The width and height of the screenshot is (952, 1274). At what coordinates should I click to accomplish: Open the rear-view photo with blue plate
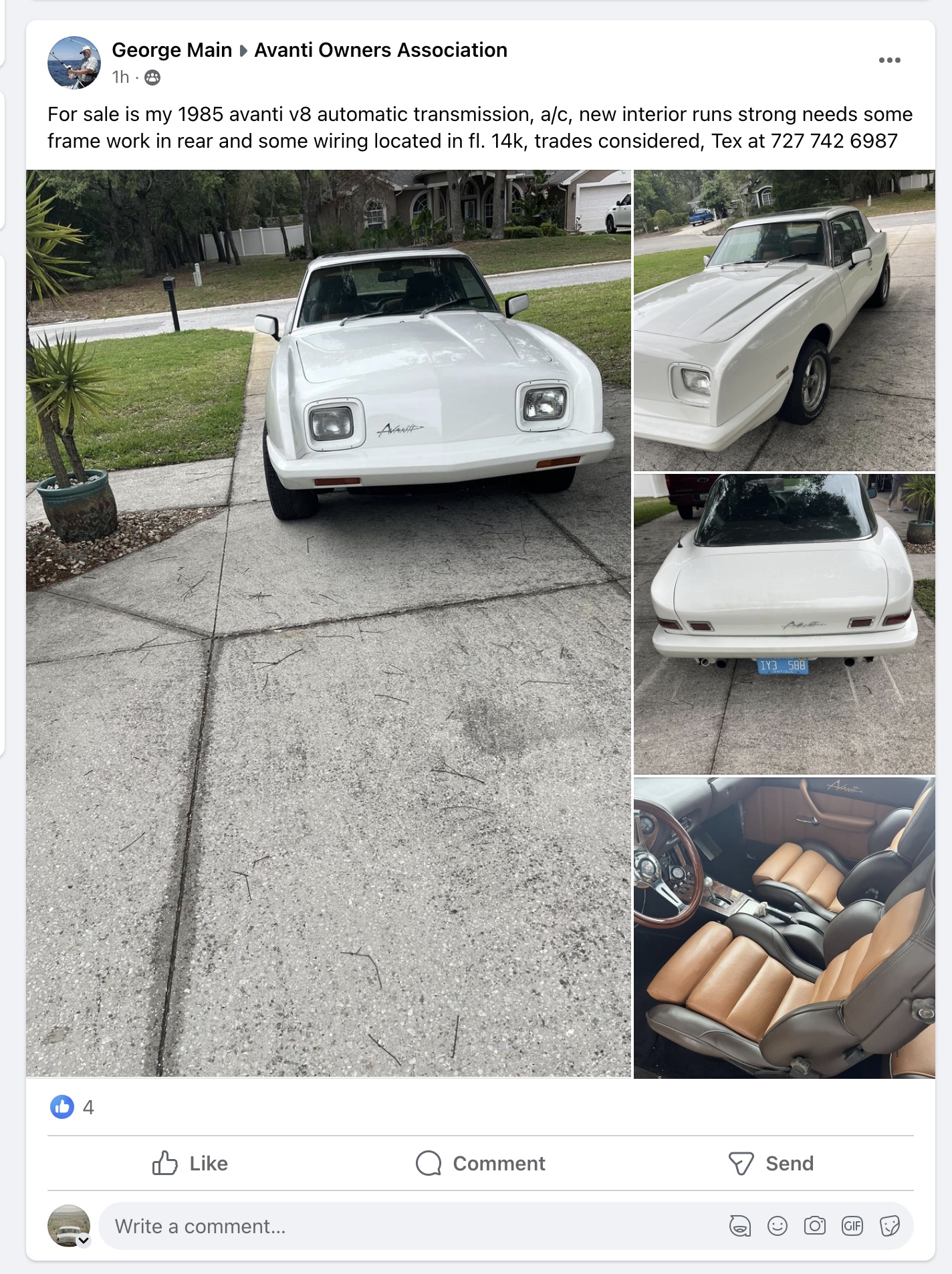tap(784, 624)
